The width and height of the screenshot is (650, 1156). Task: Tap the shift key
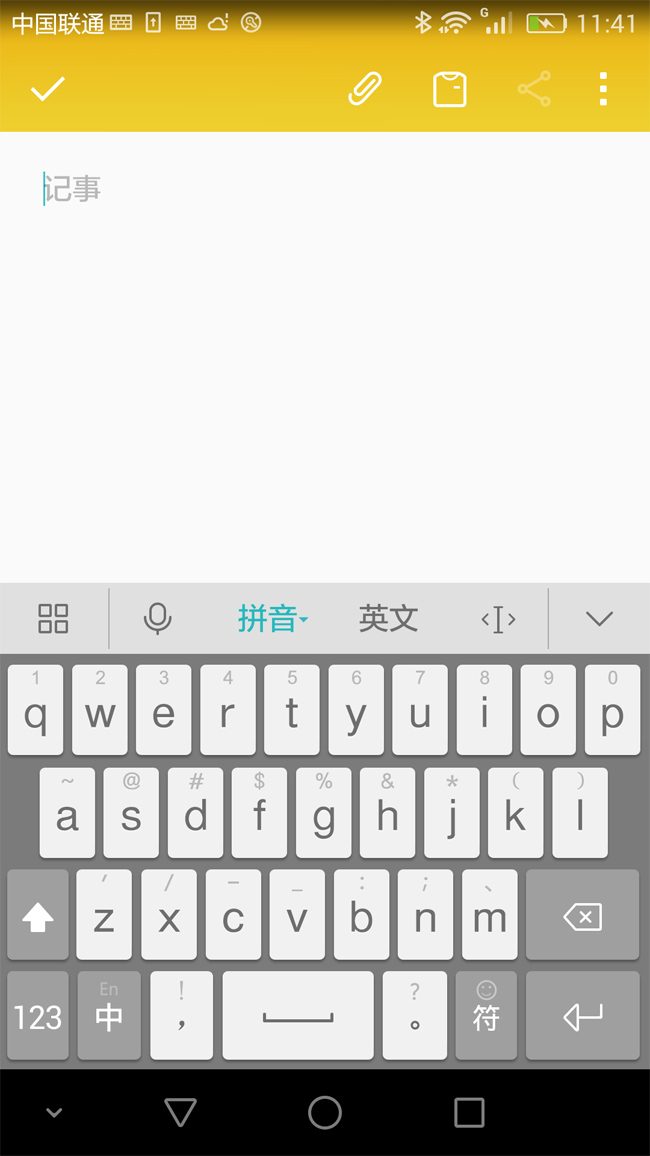[x=38, y=915]
